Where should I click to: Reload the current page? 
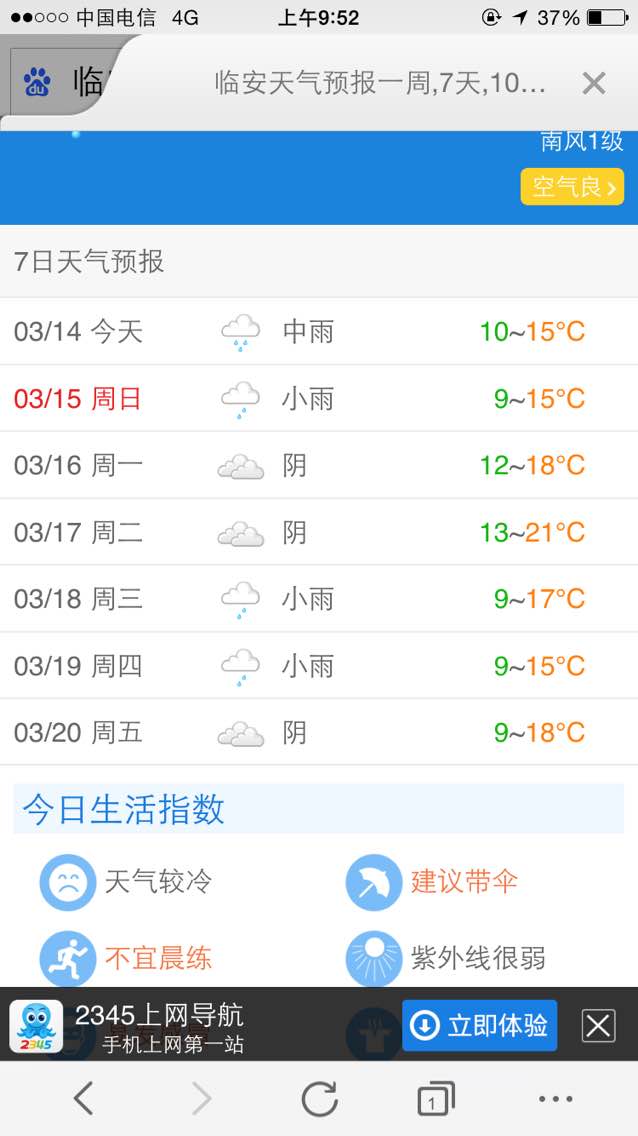(x=319, y=1099)
